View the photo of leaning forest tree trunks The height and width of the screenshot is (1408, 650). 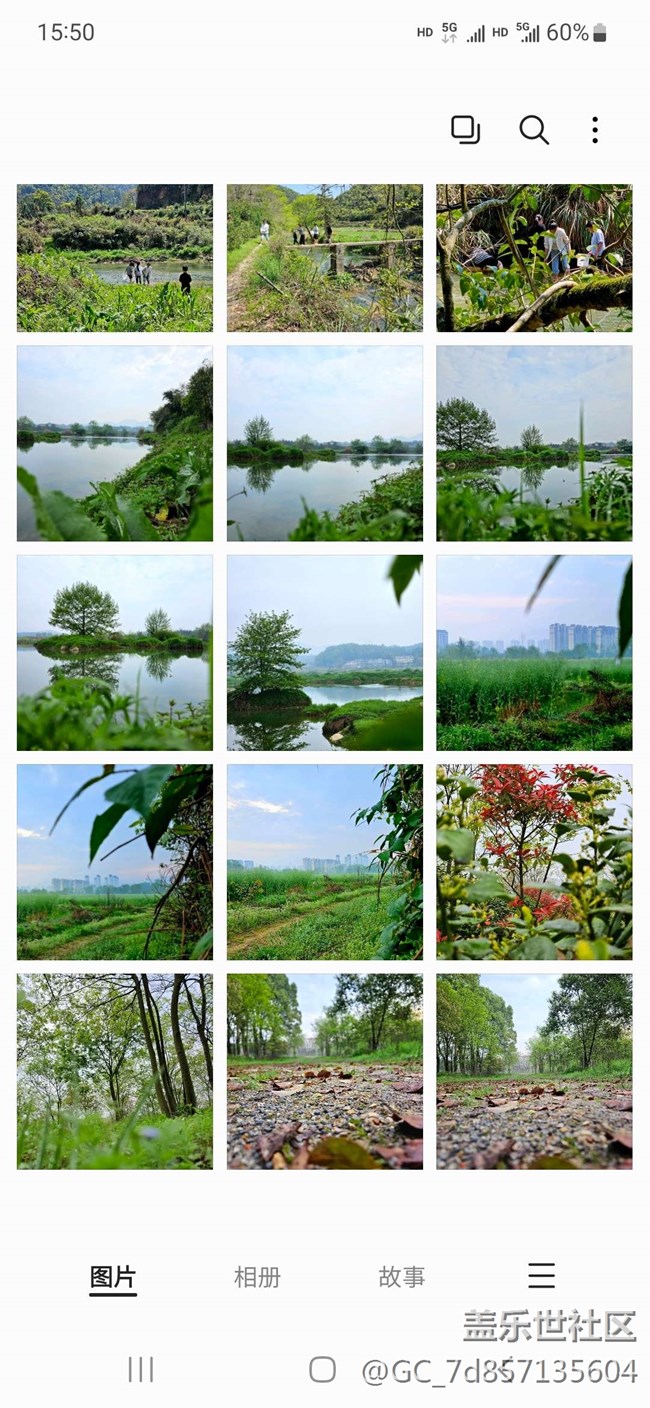(115, 1071)
